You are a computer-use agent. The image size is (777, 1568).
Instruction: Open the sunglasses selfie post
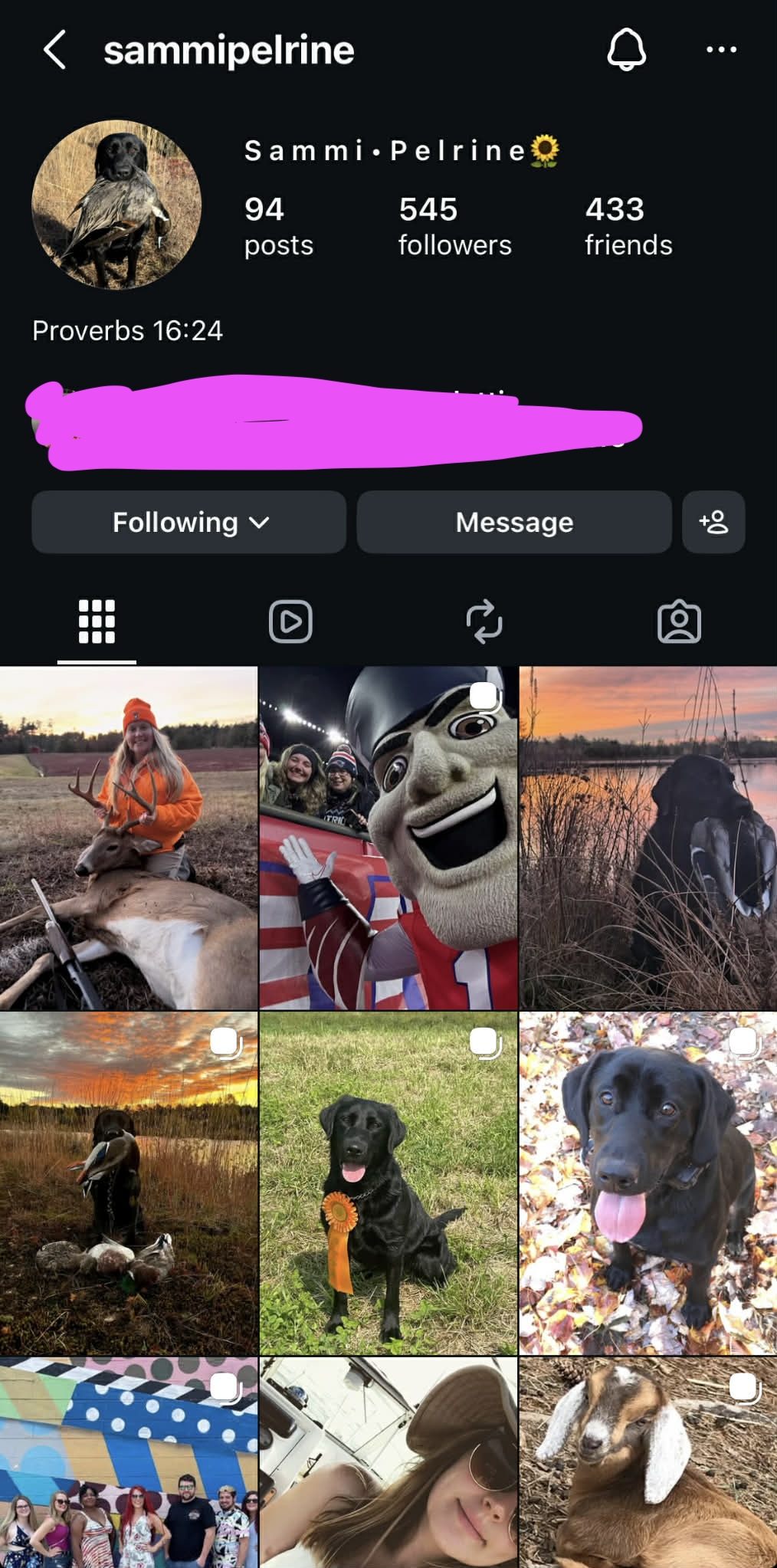[x=388, y=1462]
